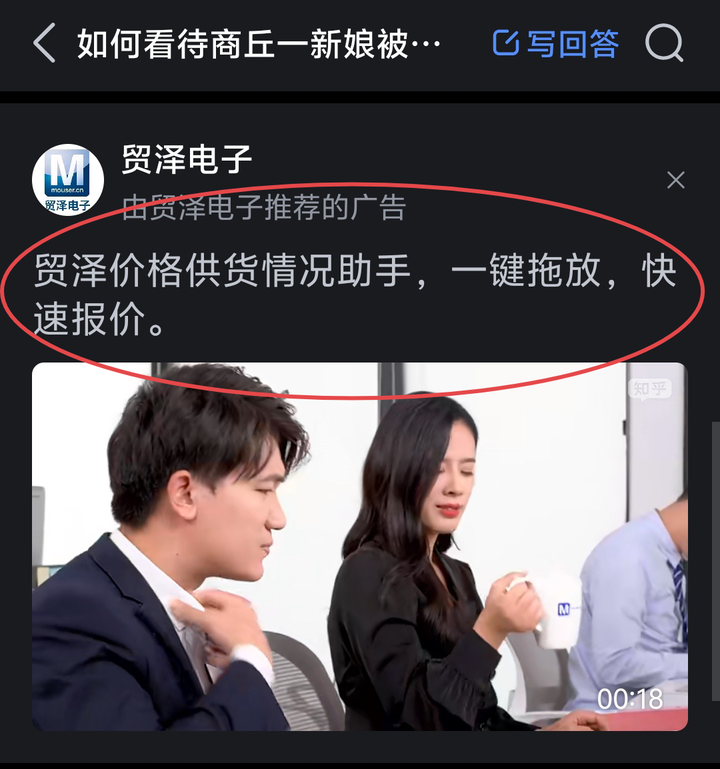The image size is (720, 769).
Task: Dismiss the 贸泽电子 ad with the X
Action: (x=676, y=180)
